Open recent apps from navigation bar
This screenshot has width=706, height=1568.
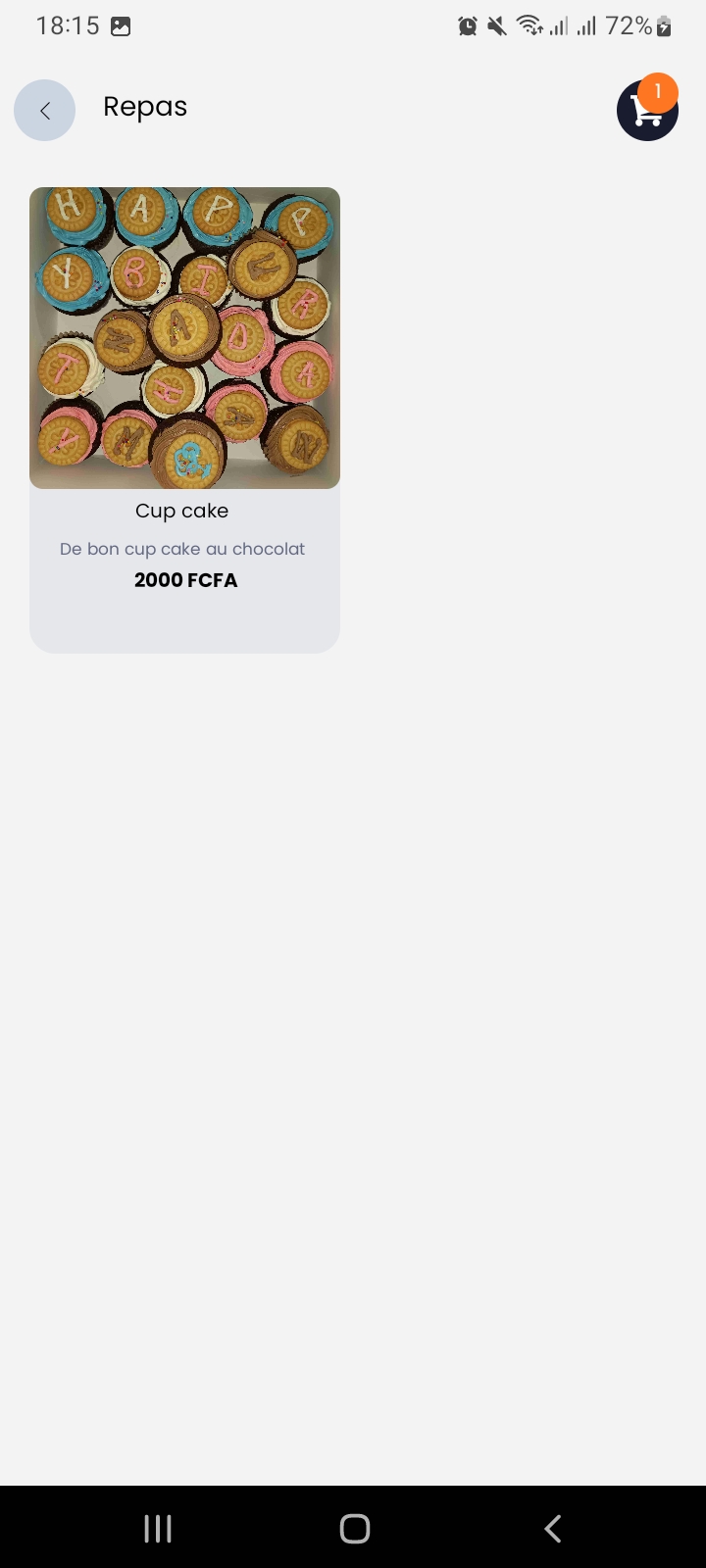click(158, 1528)
